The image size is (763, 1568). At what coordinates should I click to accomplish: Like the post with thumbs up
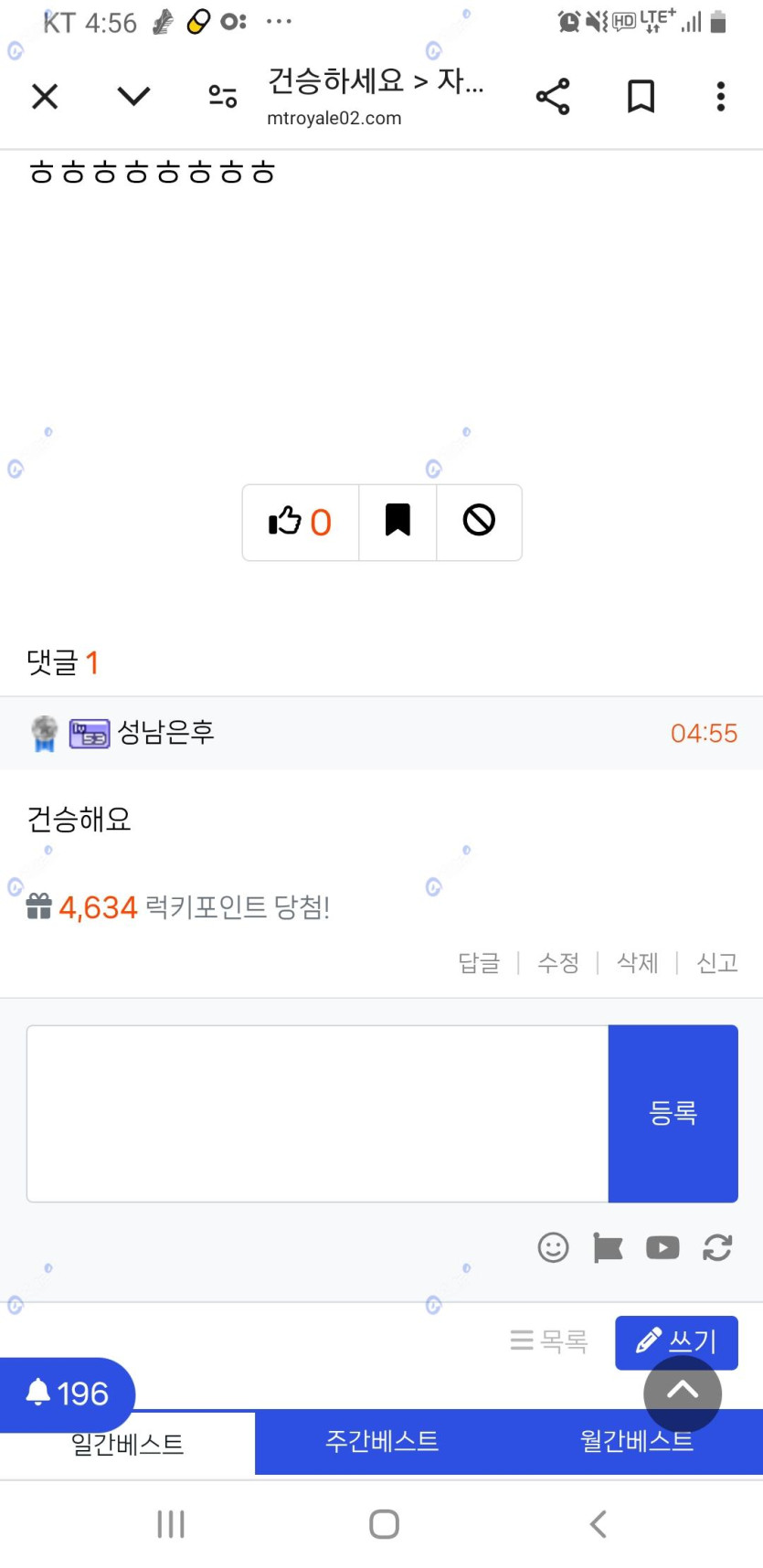coord(300,522)
